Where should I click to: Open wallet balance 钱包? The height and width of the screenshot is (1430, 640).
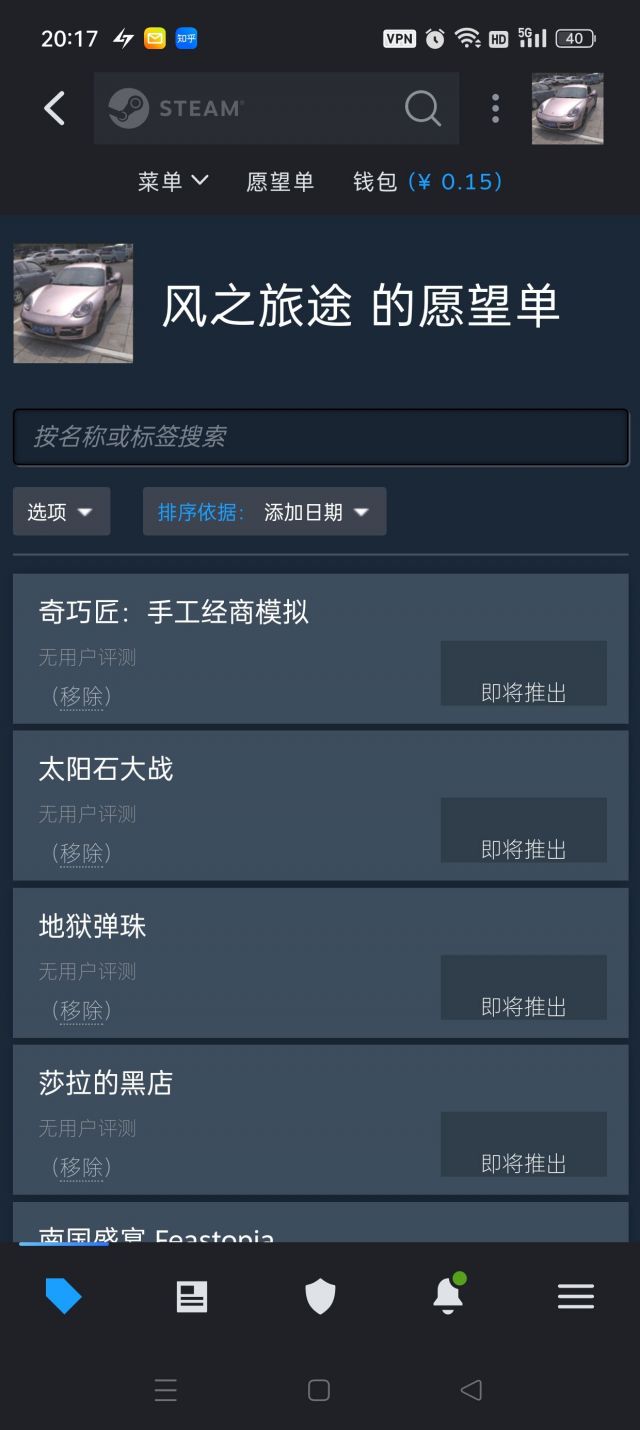click(427, 181)
